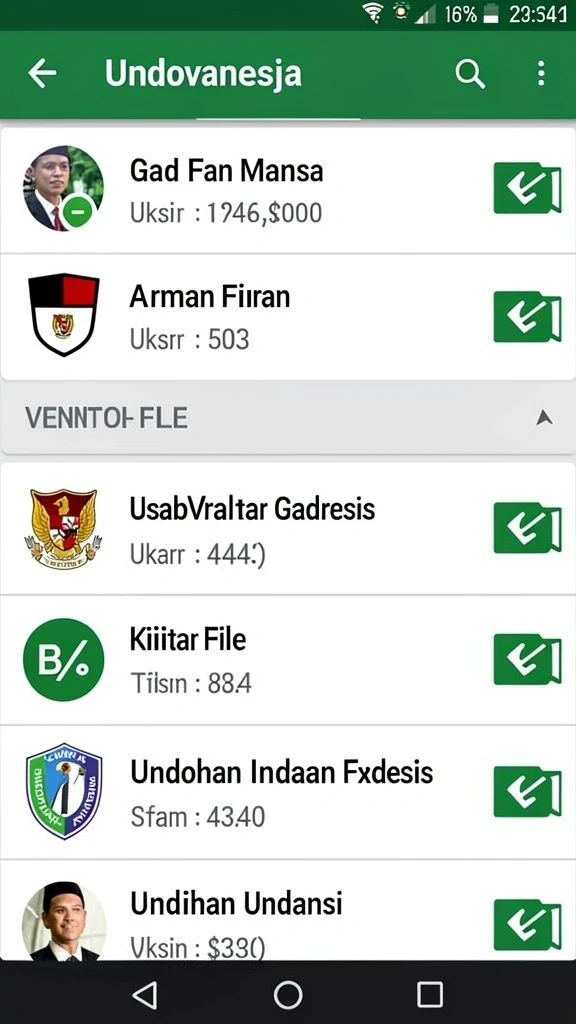The image size is (576, 1024).
Task: Open the Gad Fan Mansa row
Action: coord(288,190)
